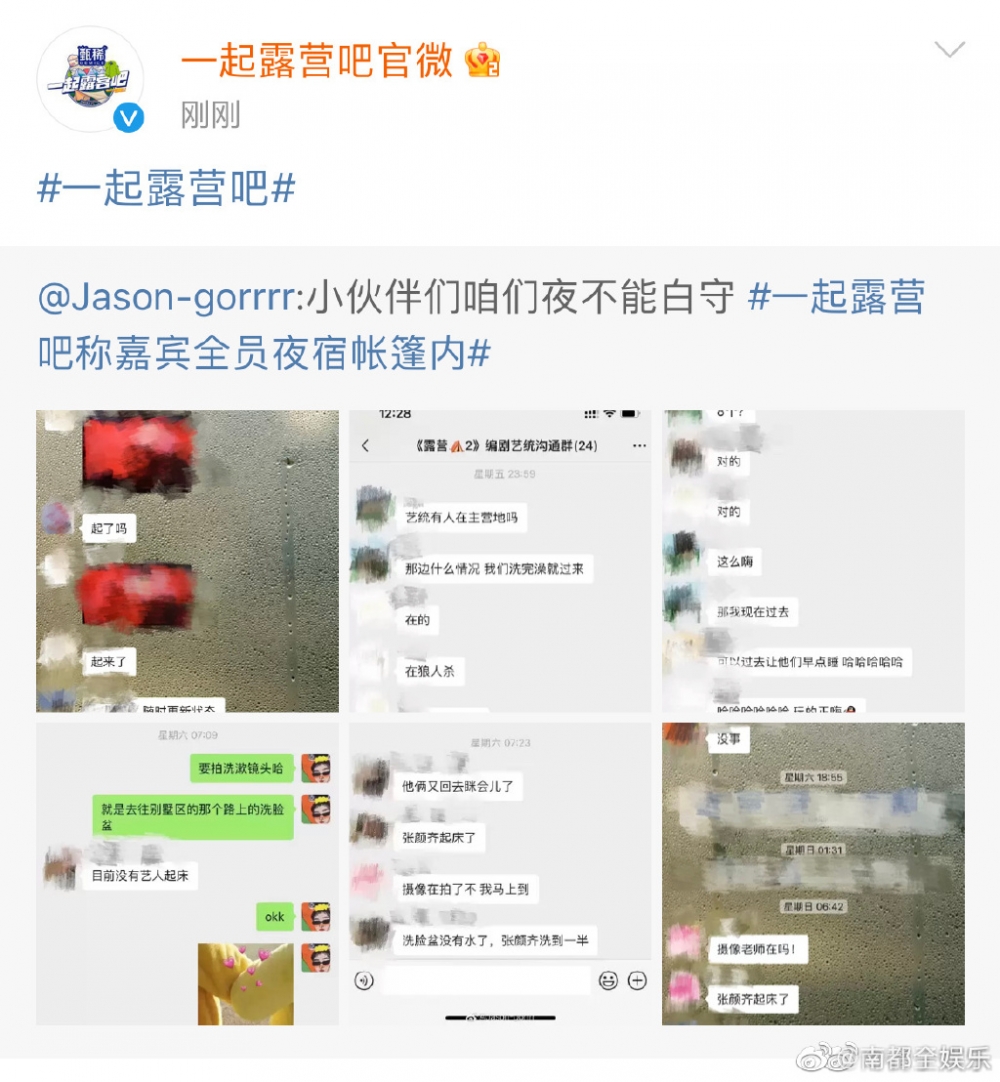Viewport: 1000px width, 1082px height.
Task: View the 编剧艺统沟通群 chat screenshot
Action: tap(500, 561)
